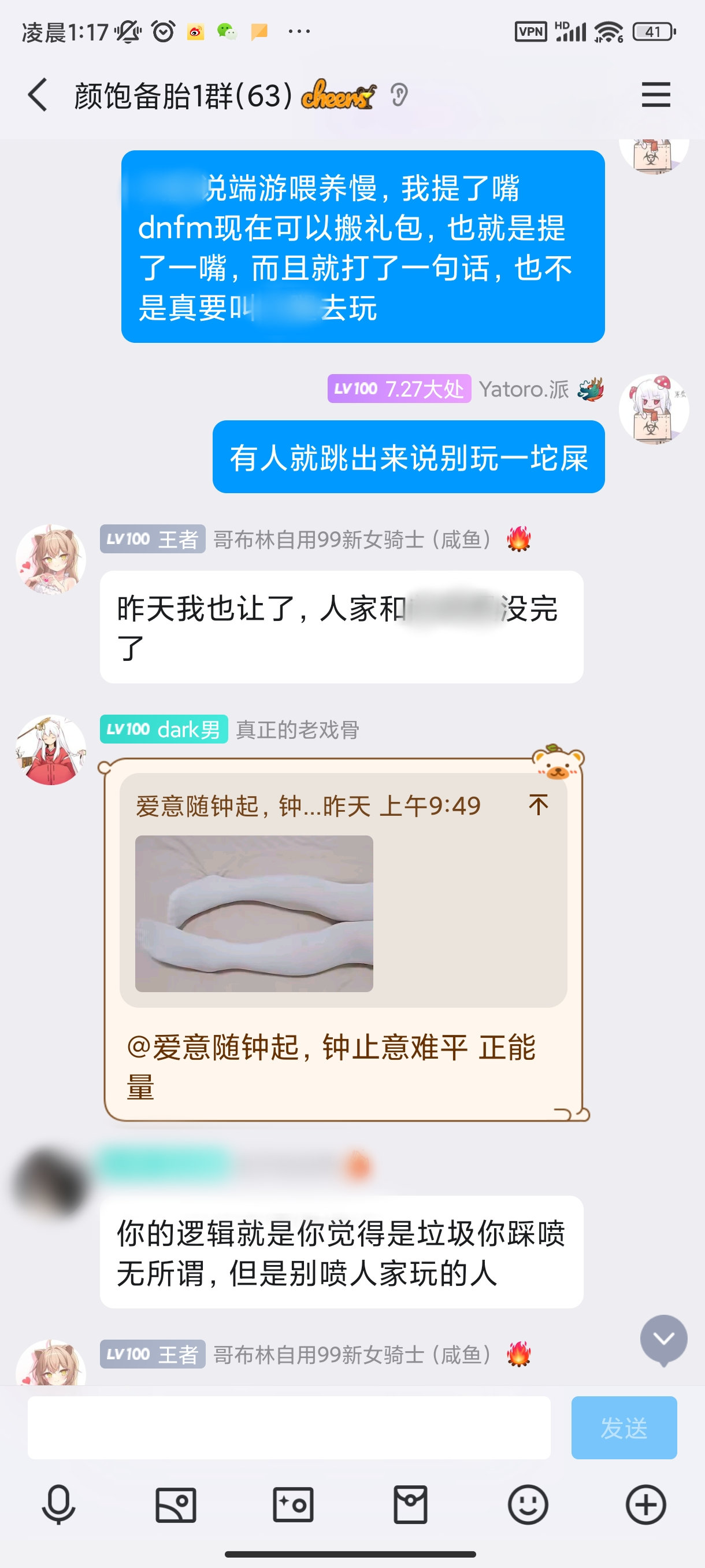The height and width of the screenshot is (1568, 705).
Task: Focus the message input field
Action: [289, 1427]
